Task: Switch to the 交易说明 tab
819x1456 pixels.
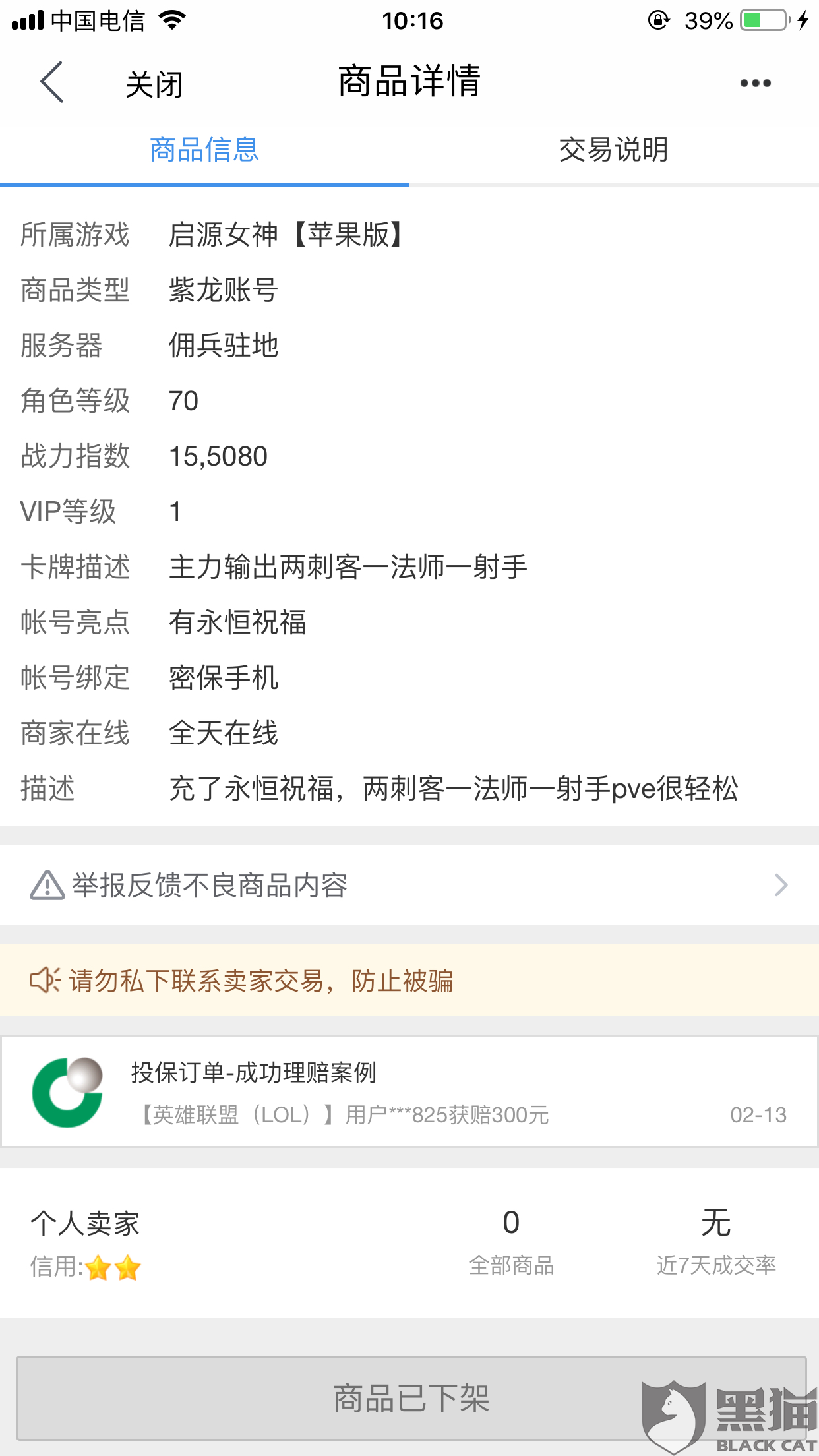Action: tap(614, 150)
